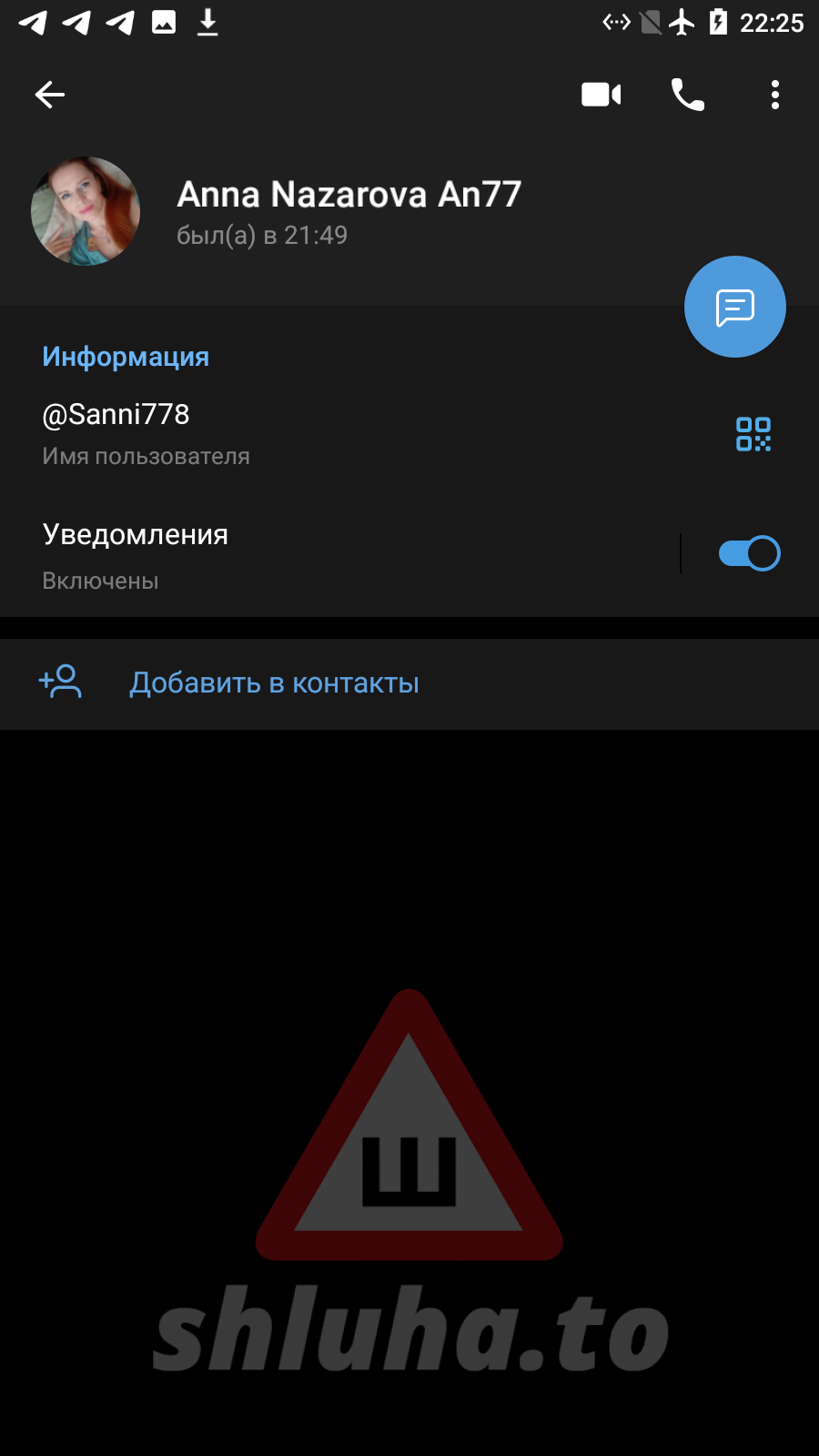Go back using the arrow icon
The image size is (819, 1456).
(50, 95)
